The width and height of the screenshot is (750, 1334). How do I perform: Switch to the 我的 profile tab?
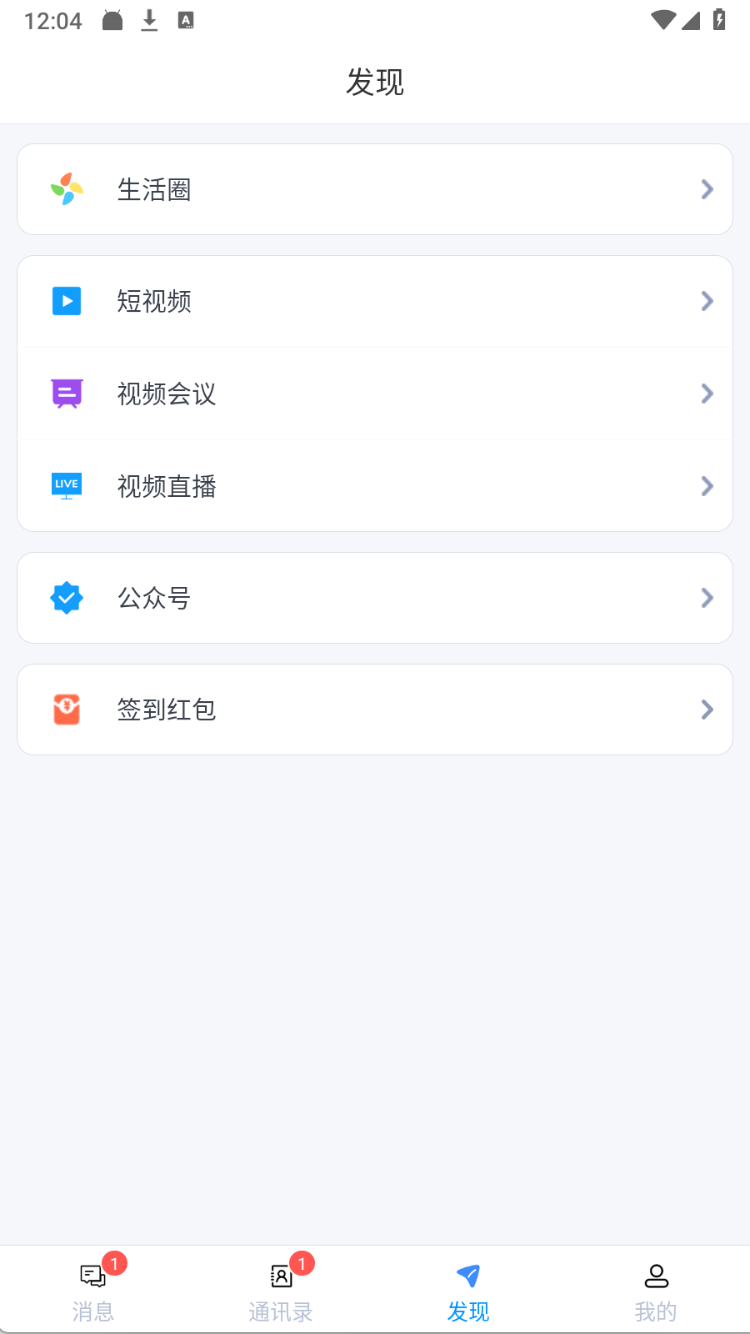click(x=656, y=1291)
